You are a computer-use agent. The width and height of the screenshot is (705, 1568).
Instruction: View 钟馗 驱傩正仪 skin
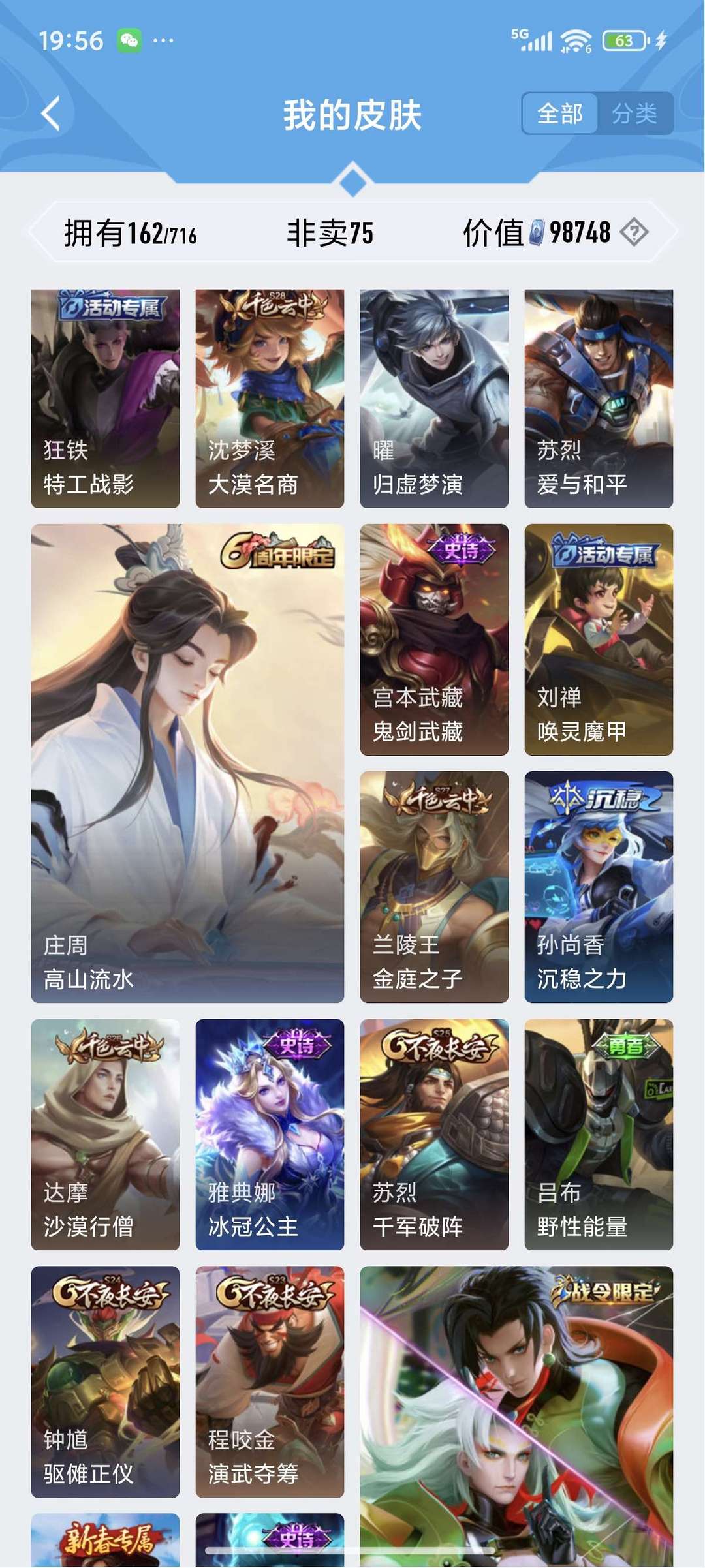point(105,1381)
